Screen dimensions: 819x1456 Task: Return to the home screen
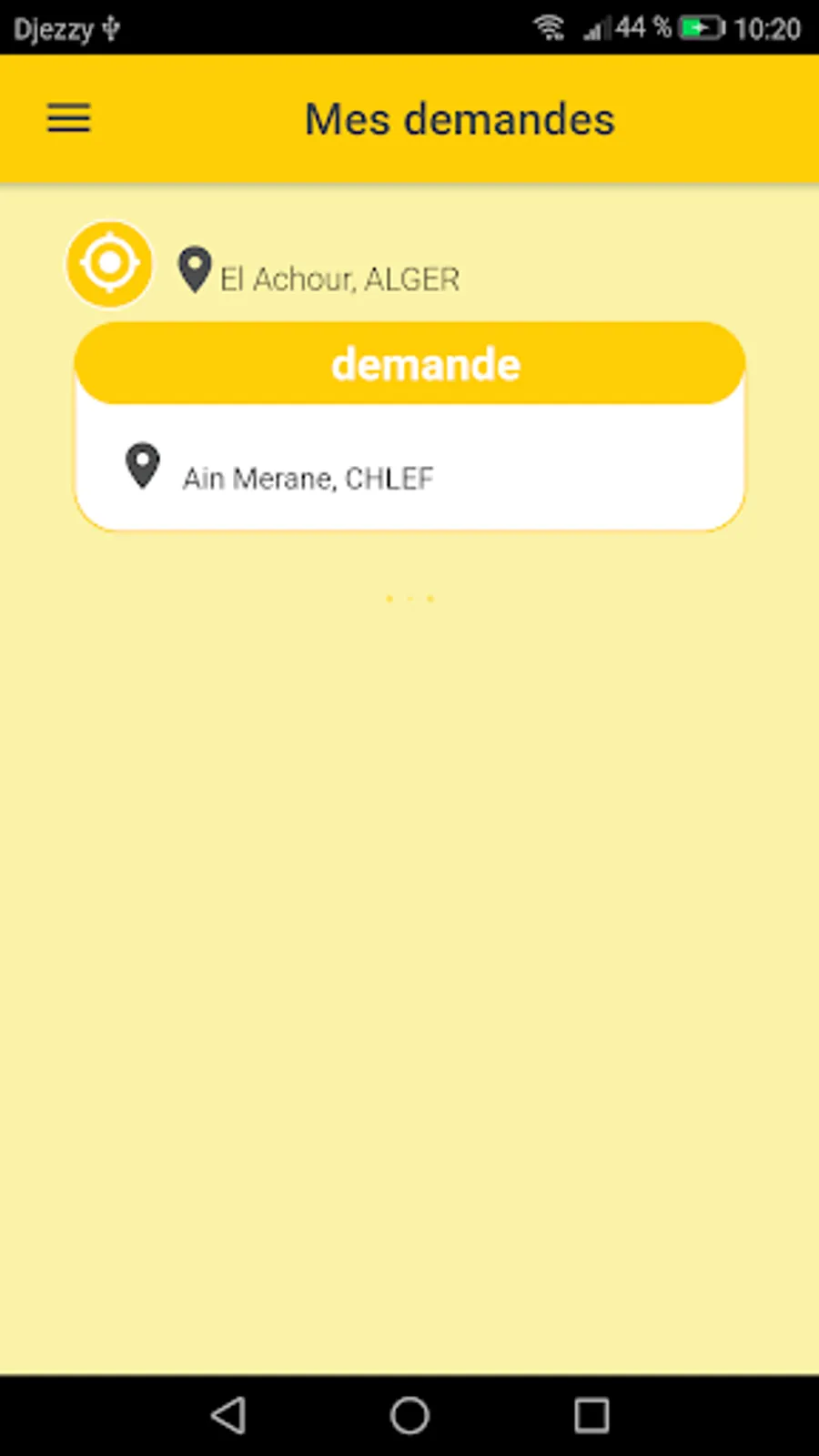409,1415
